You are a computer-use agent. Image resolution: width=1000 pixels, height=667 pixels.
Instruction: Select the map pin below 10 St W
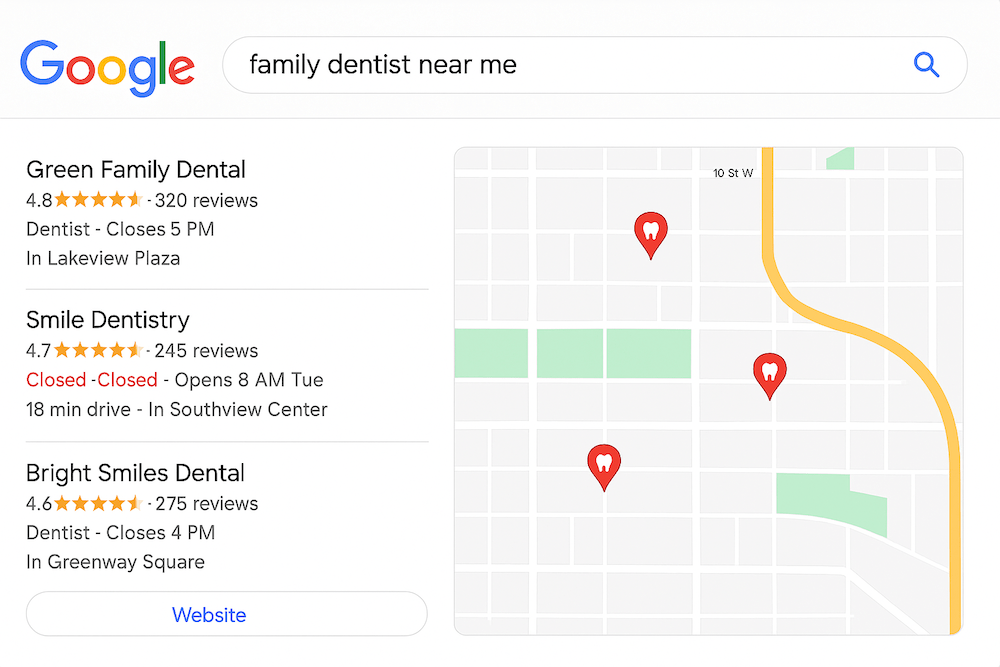click(651, 232)
